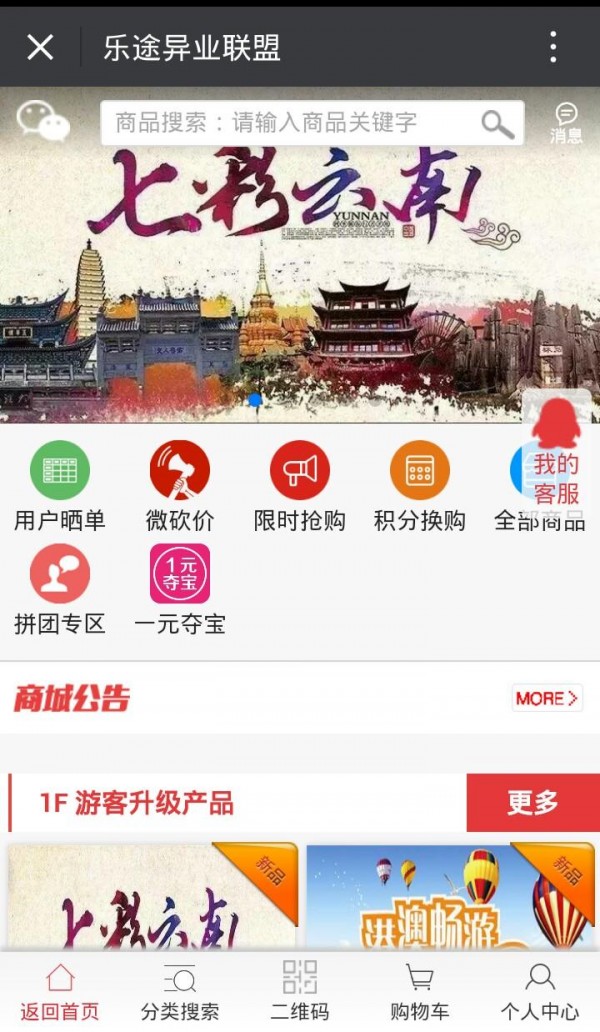The width and height of the screenshot is (600, 1032).
Task: Tap the magnifier search icon
Action: (497, 124)
